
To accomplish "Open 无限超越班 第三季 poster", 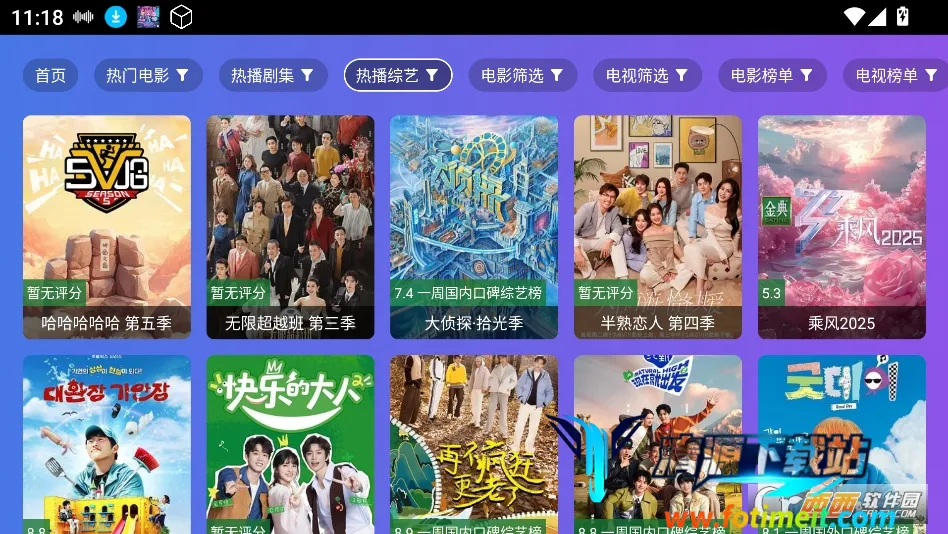I will point(290,227).
